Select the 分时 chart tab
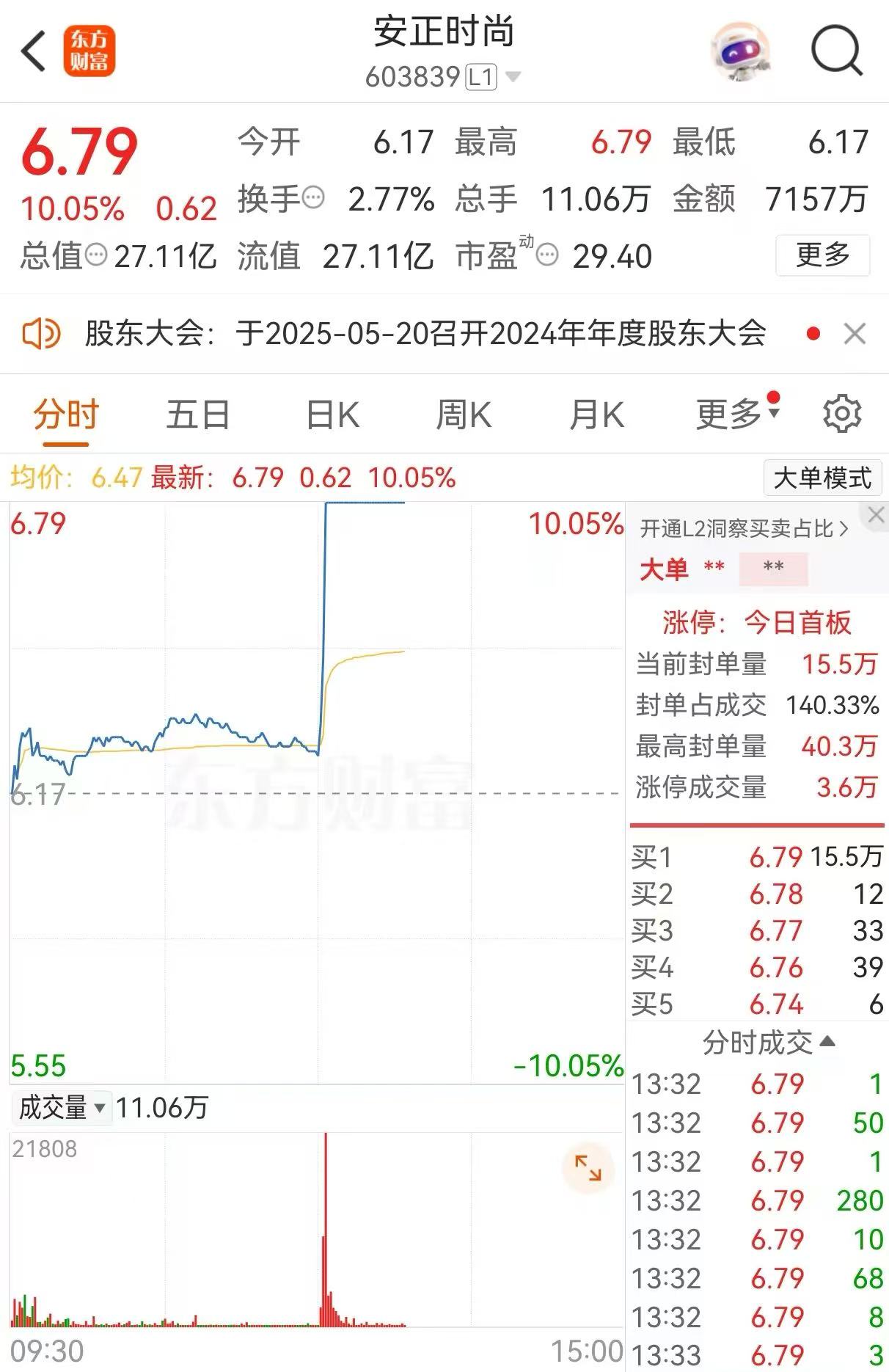 click(65, 415)
